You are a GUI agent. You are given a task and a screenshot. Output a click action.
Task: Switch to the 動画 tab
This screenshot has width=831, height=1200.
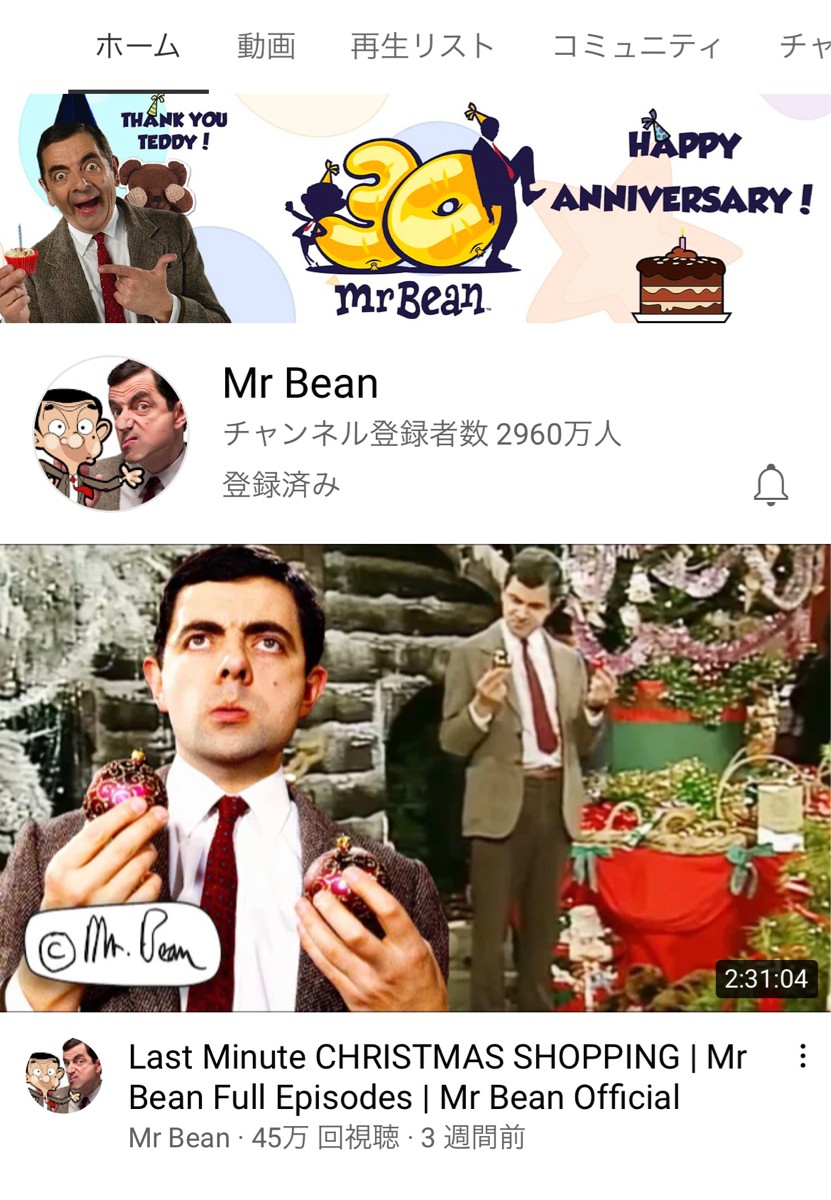click(266, 46)
